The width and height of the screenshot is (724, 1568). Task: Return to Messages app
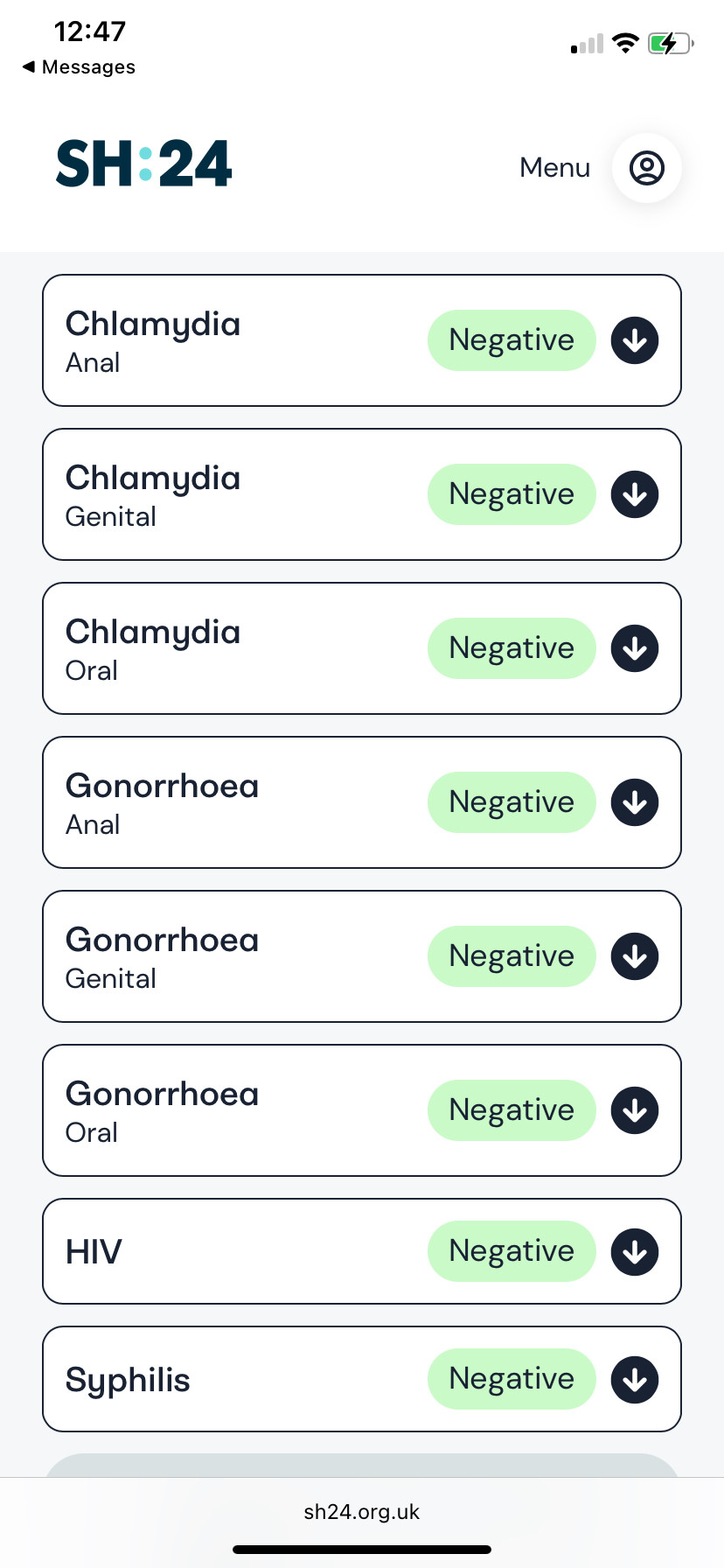click(79, 67)
